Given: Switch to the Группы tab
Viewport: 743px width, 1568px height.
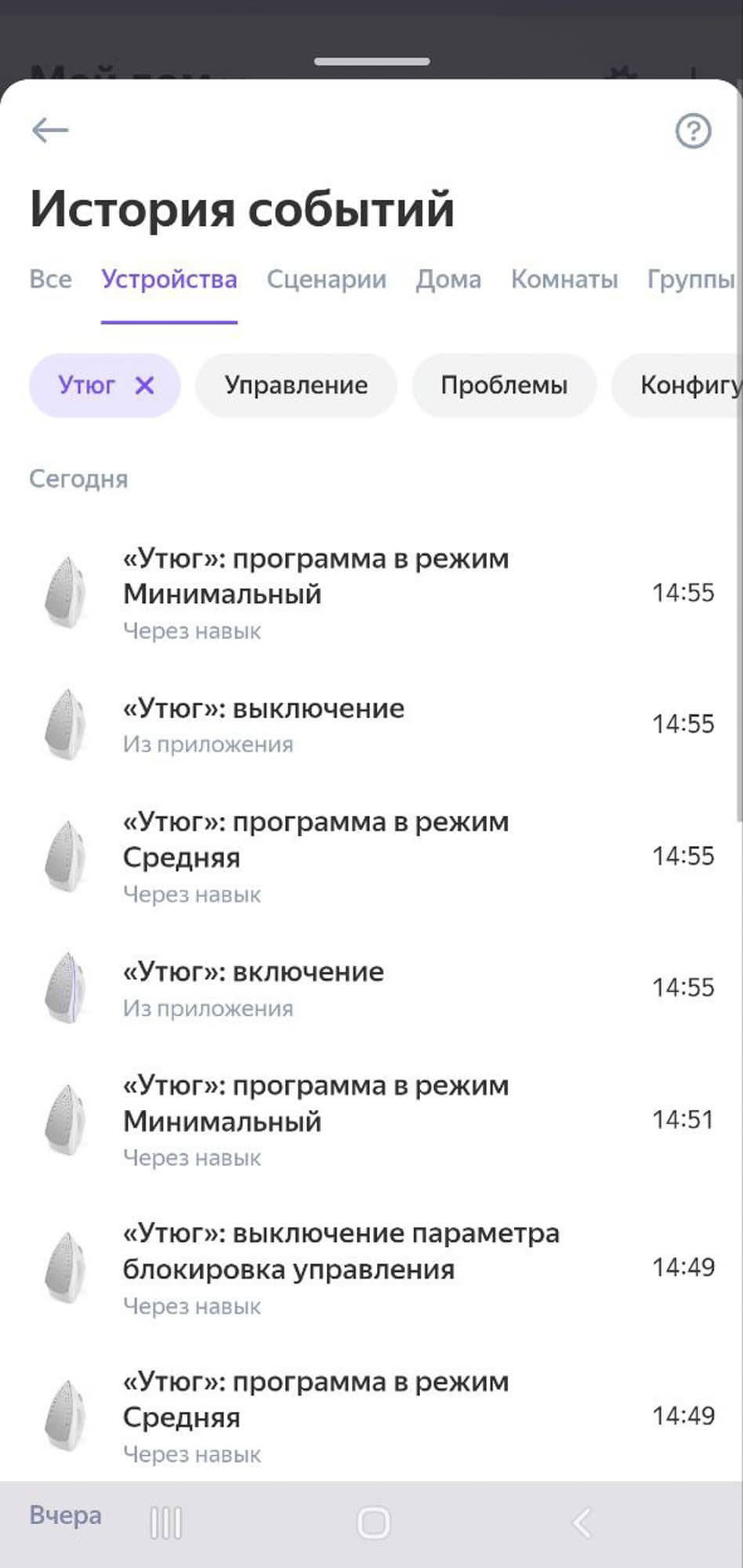Looking at the screenshot, I should tap(691, 279).
